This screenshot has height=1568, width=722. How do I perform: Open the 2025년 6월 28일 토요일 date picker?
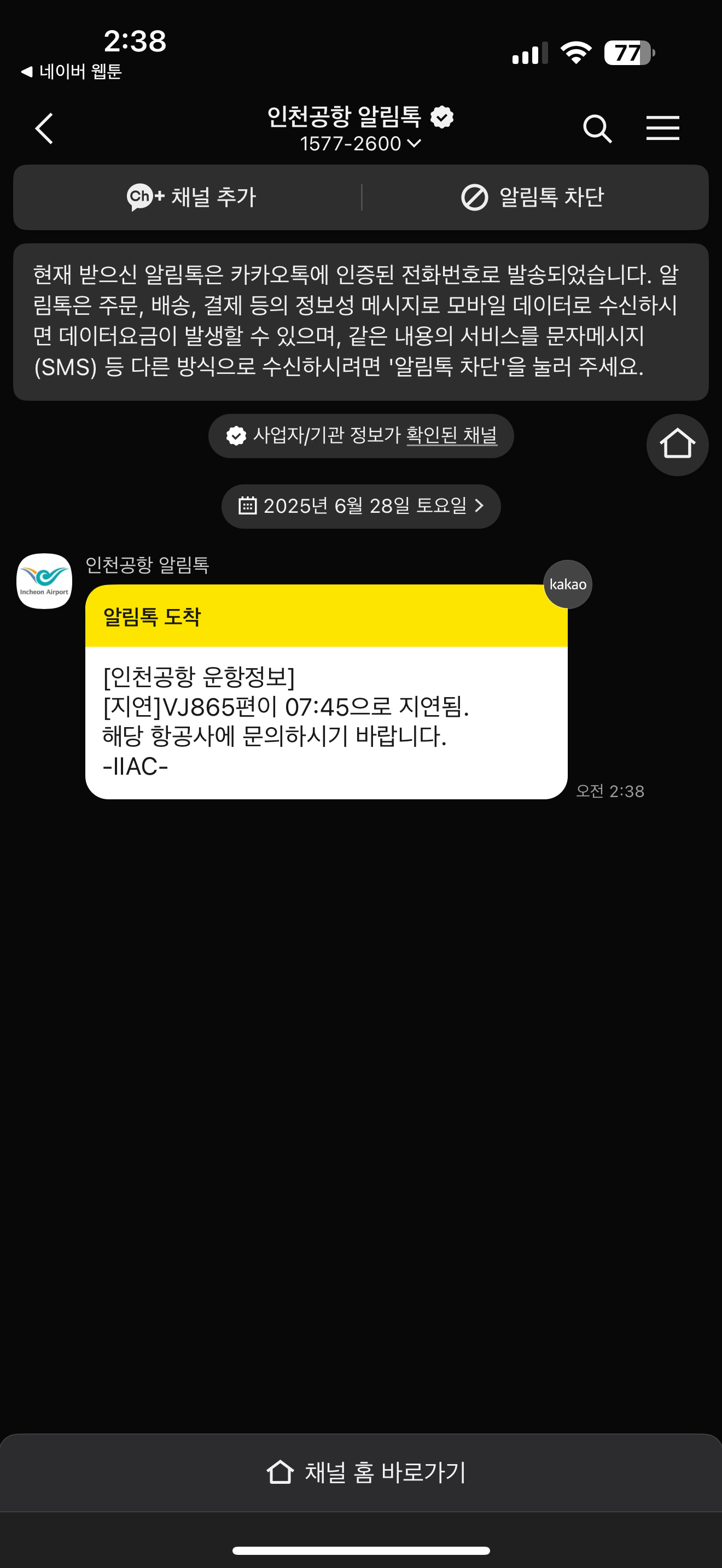click(x=361, y=506)
